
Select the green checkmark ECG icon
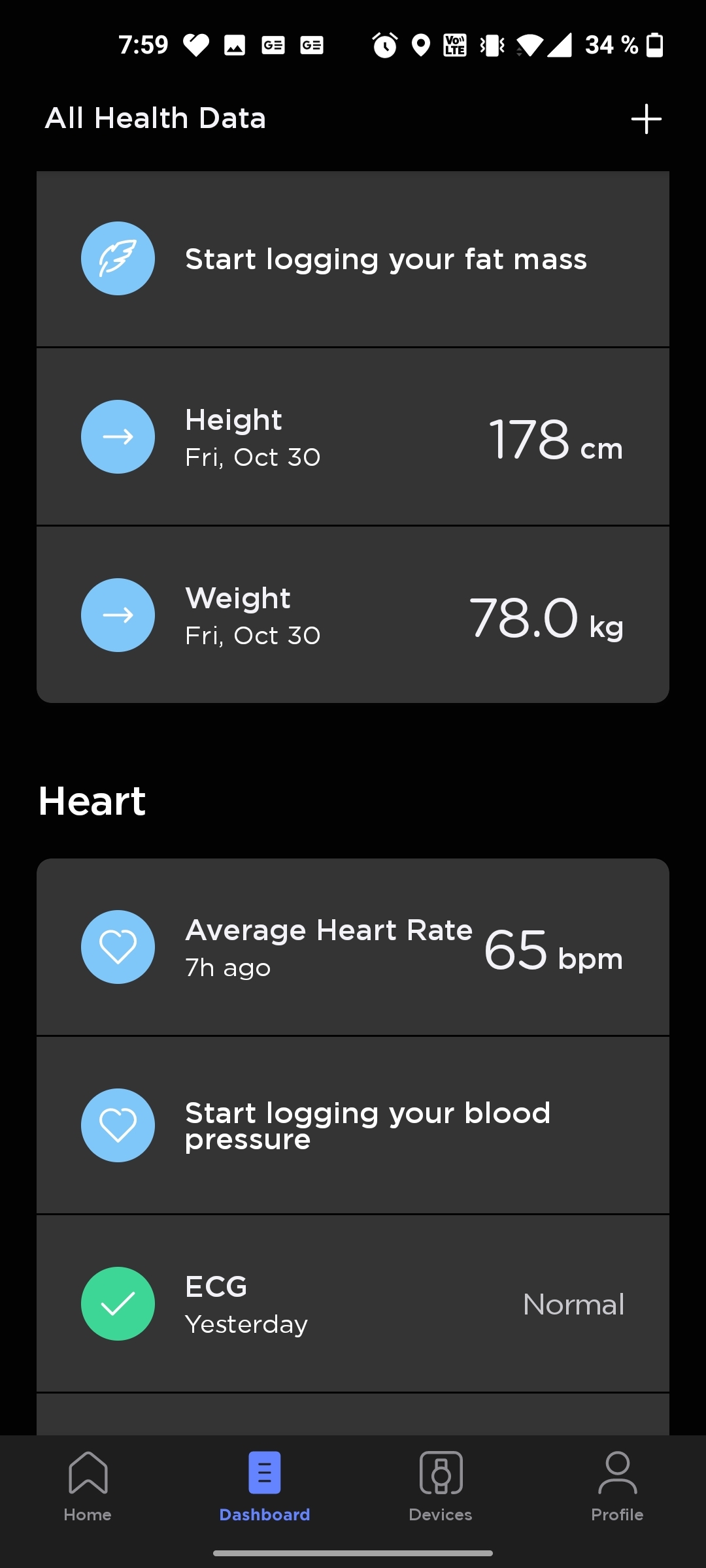[x=118, y=1303]
